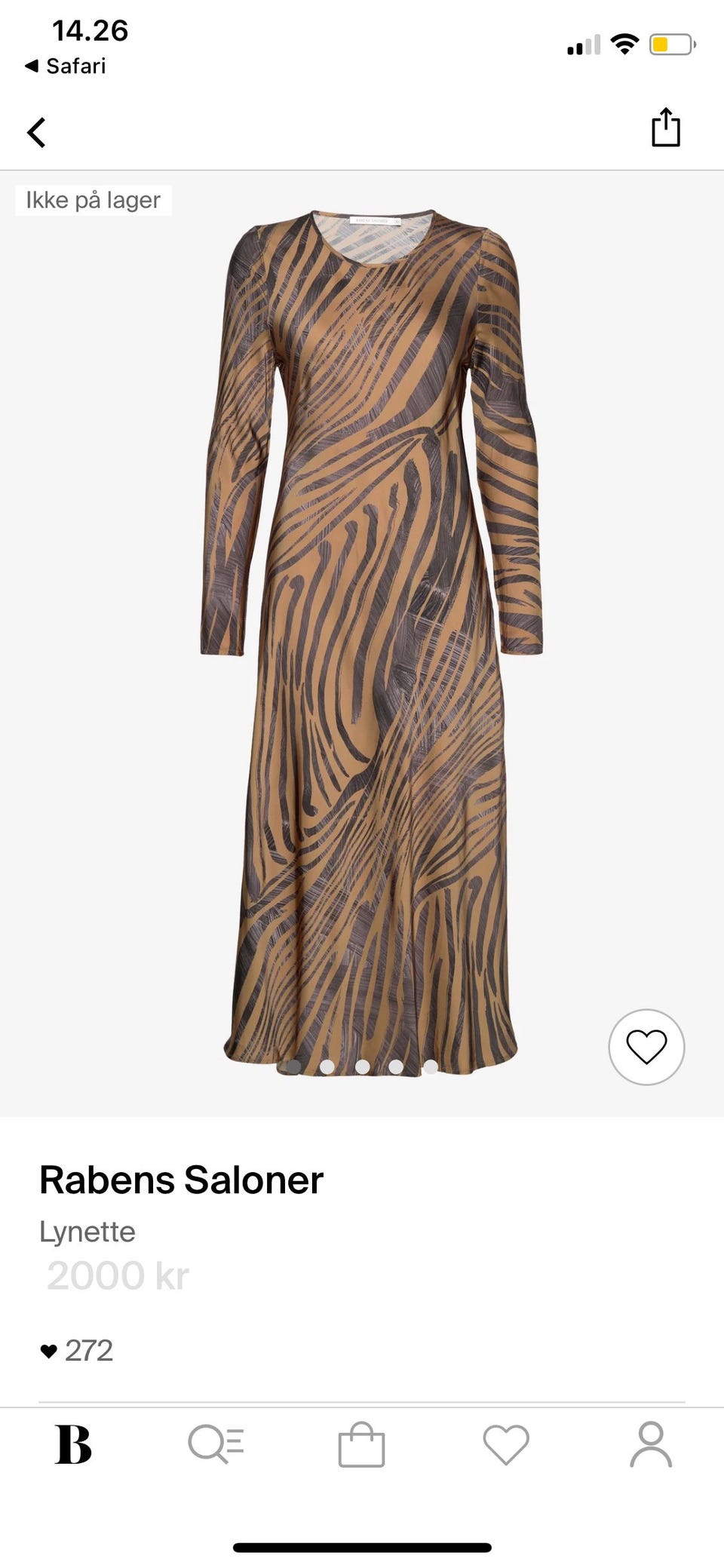Go back to the previous page

(x=36, y=132)
